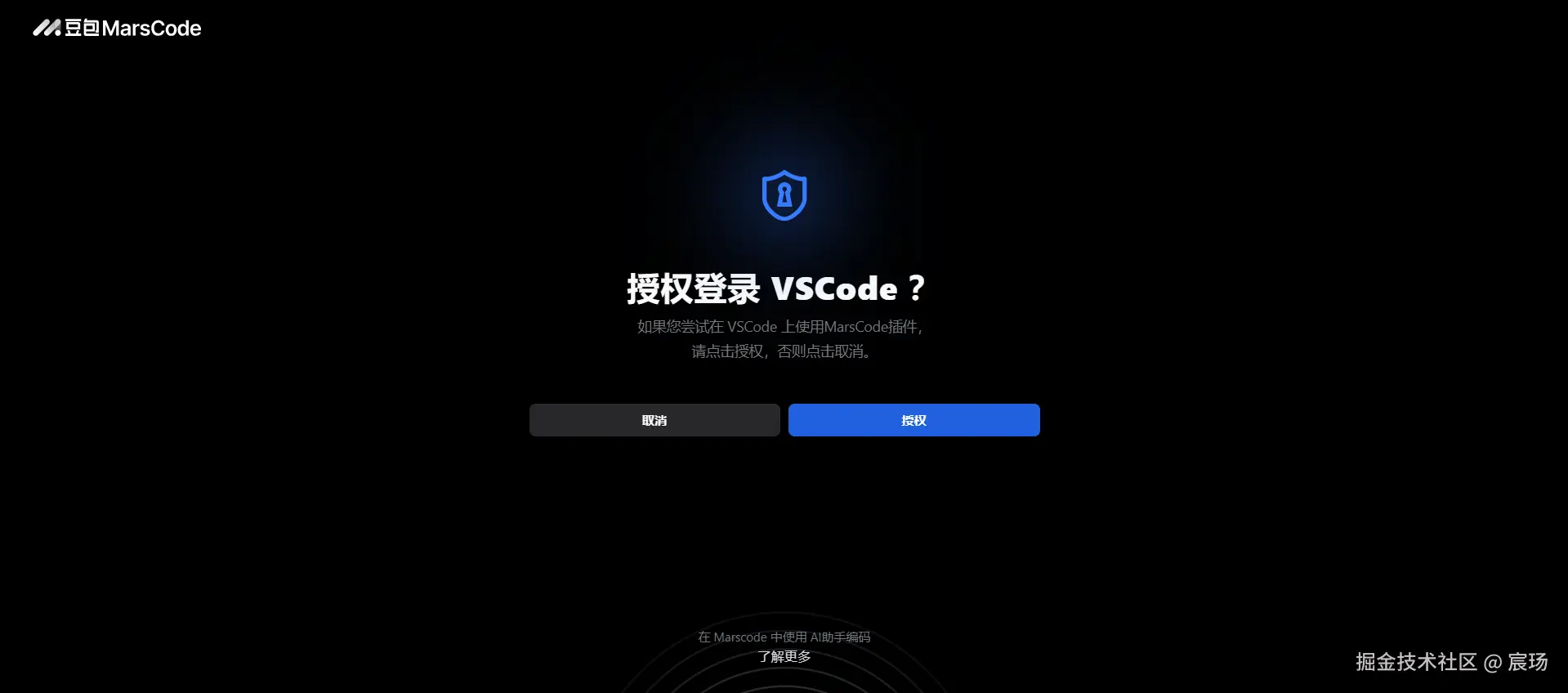1568x693 pixels.
Task: Tap the 授权 authorize button
Action: click(914, 420)
